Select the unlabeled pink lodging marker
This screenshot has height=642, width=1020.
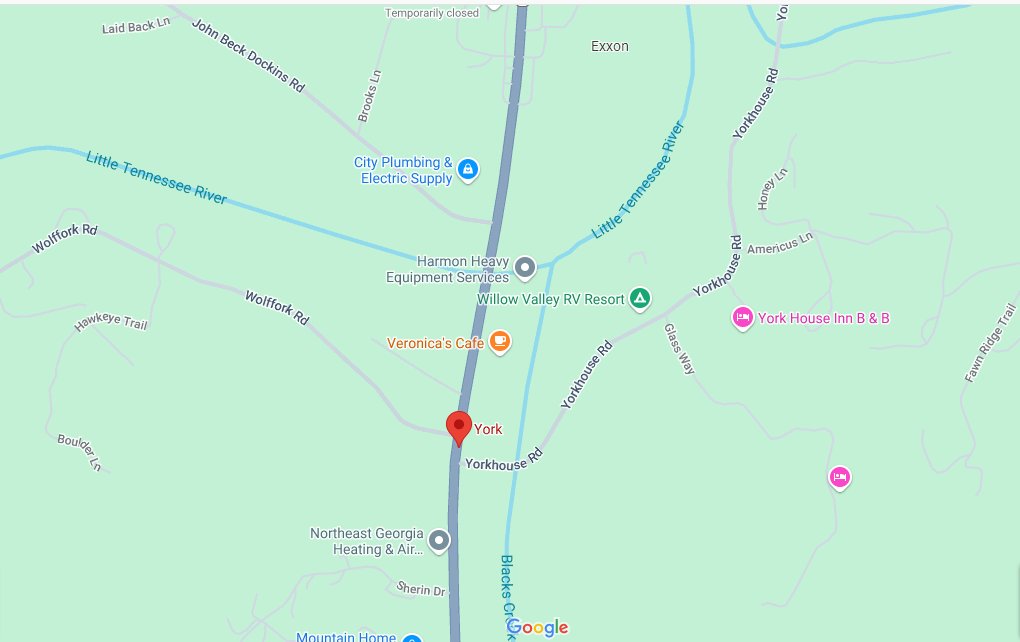coord(839,477)
